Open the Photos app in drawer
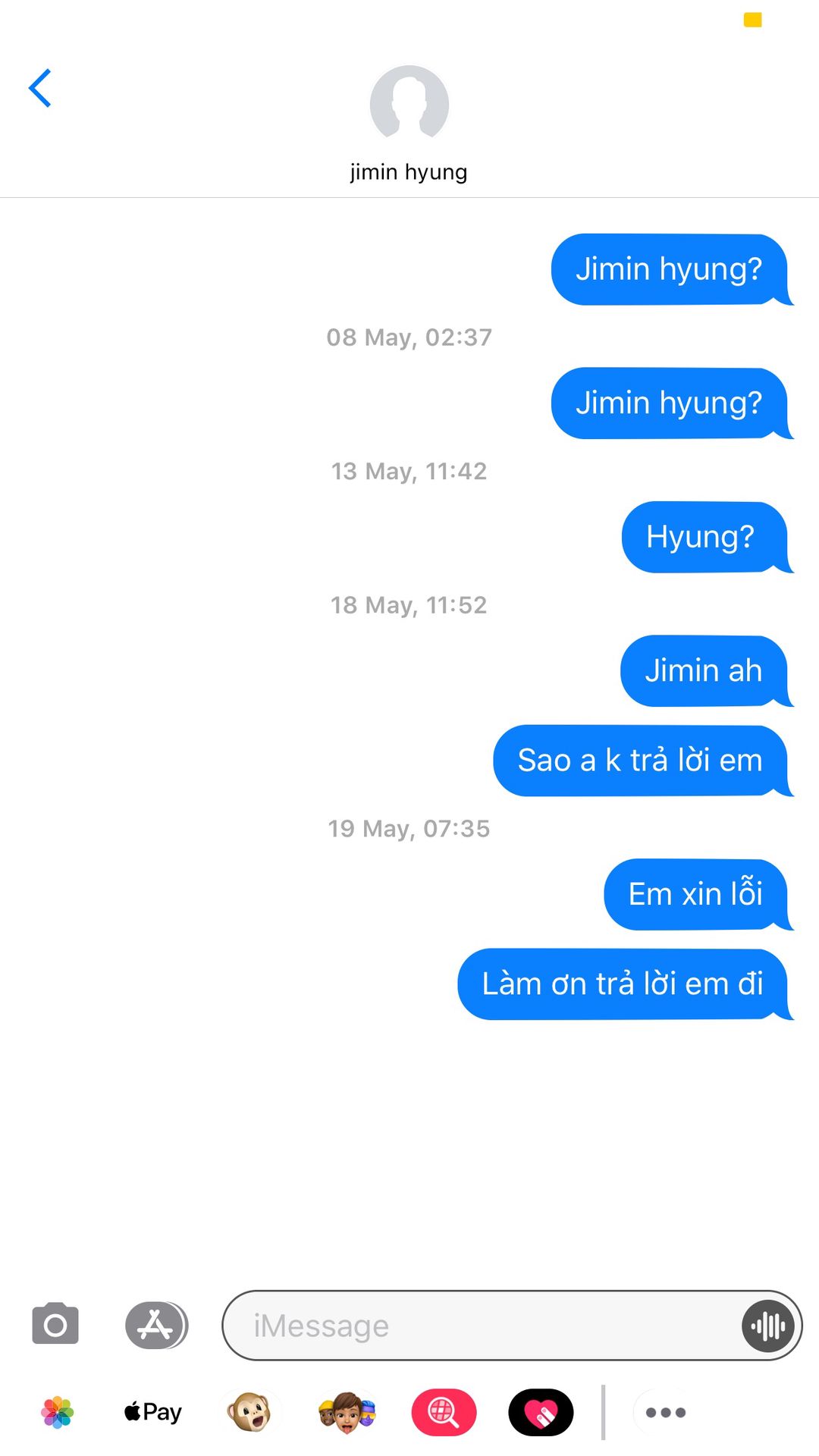 58,1412
